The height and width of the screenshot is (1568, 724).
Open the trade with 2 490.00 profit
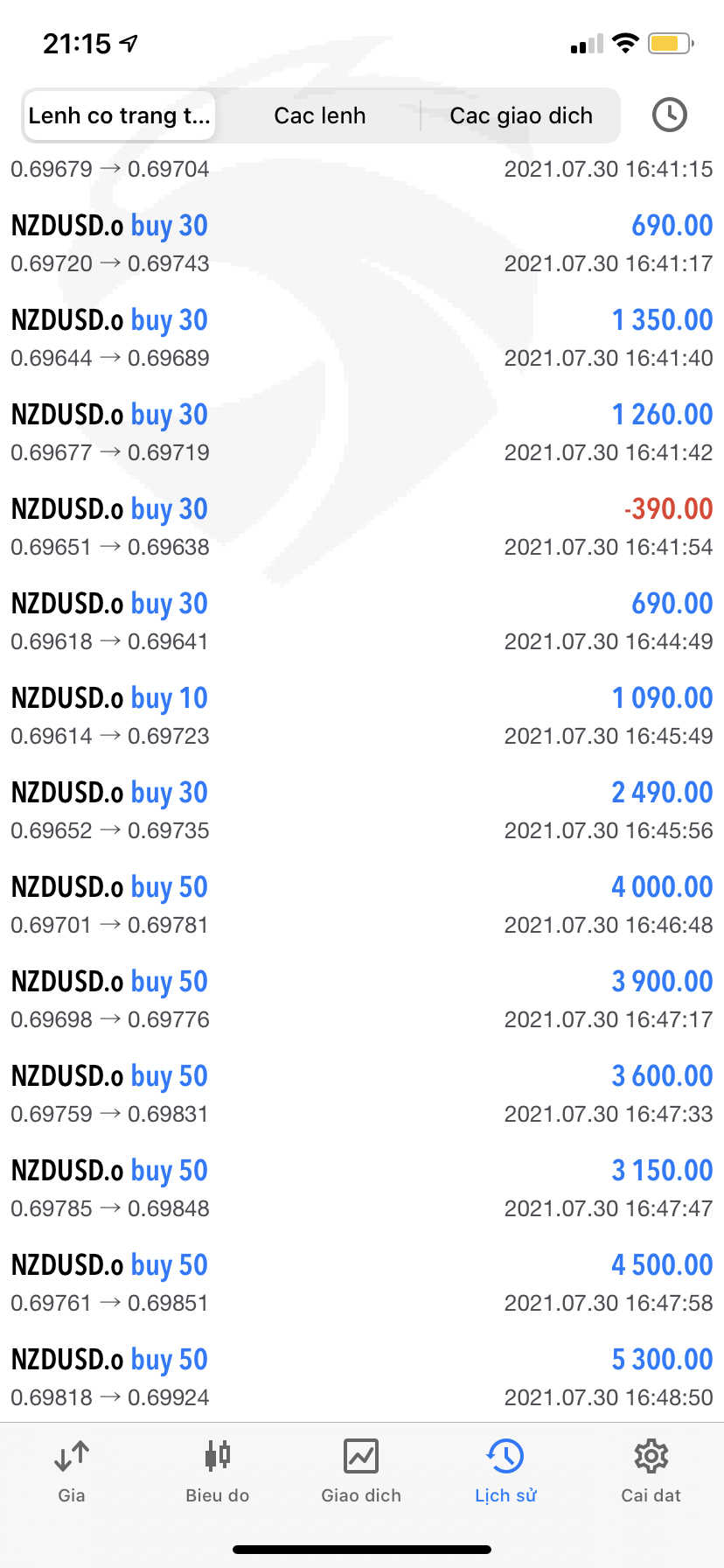[362, 810]
